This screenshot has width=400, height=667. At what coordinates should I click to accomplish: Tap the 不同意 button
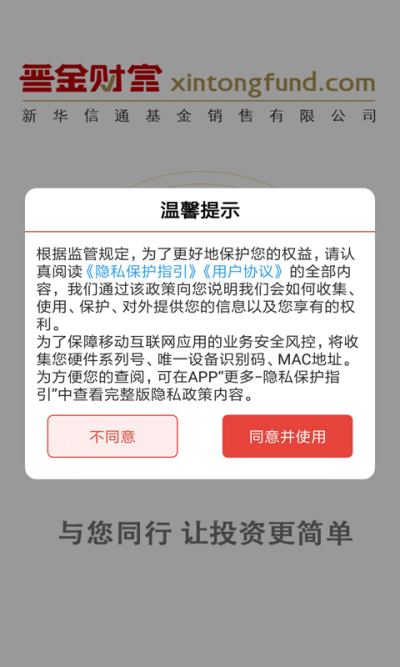(112, 436)
